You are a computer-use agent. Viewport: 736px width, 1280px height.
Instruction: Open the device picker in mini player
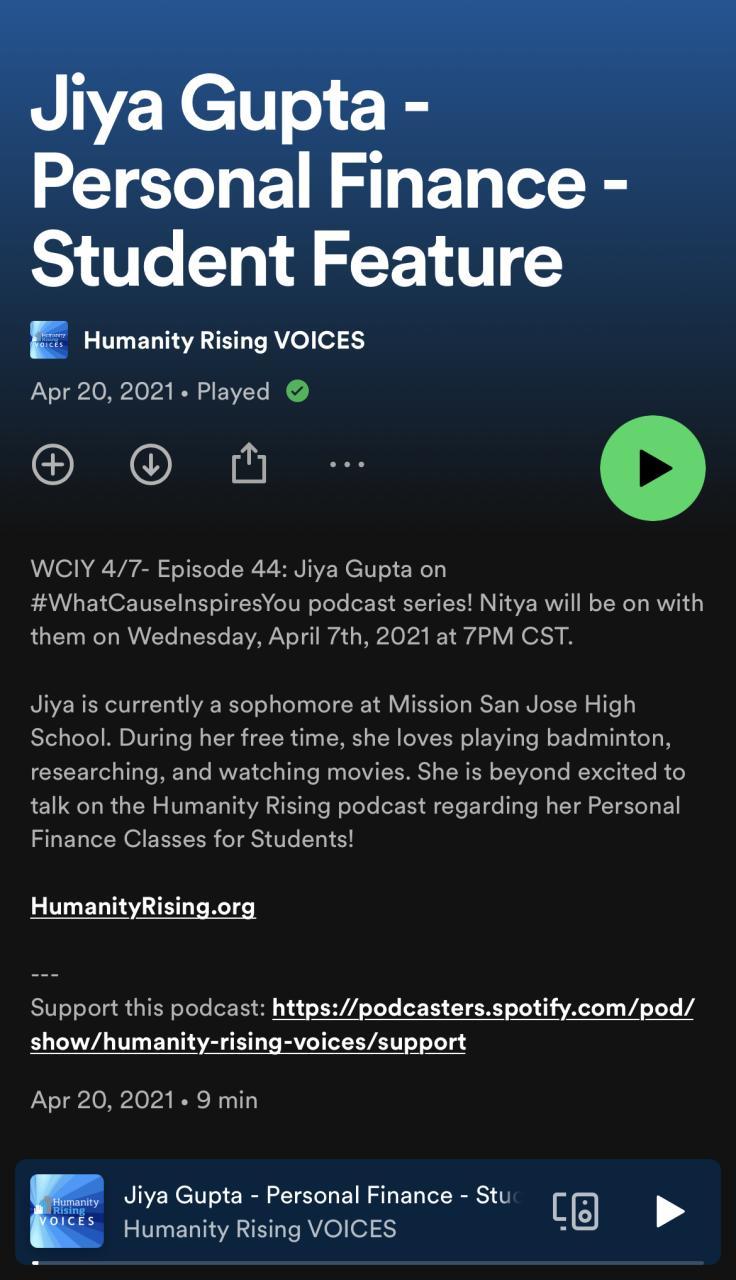point(576,1211)
